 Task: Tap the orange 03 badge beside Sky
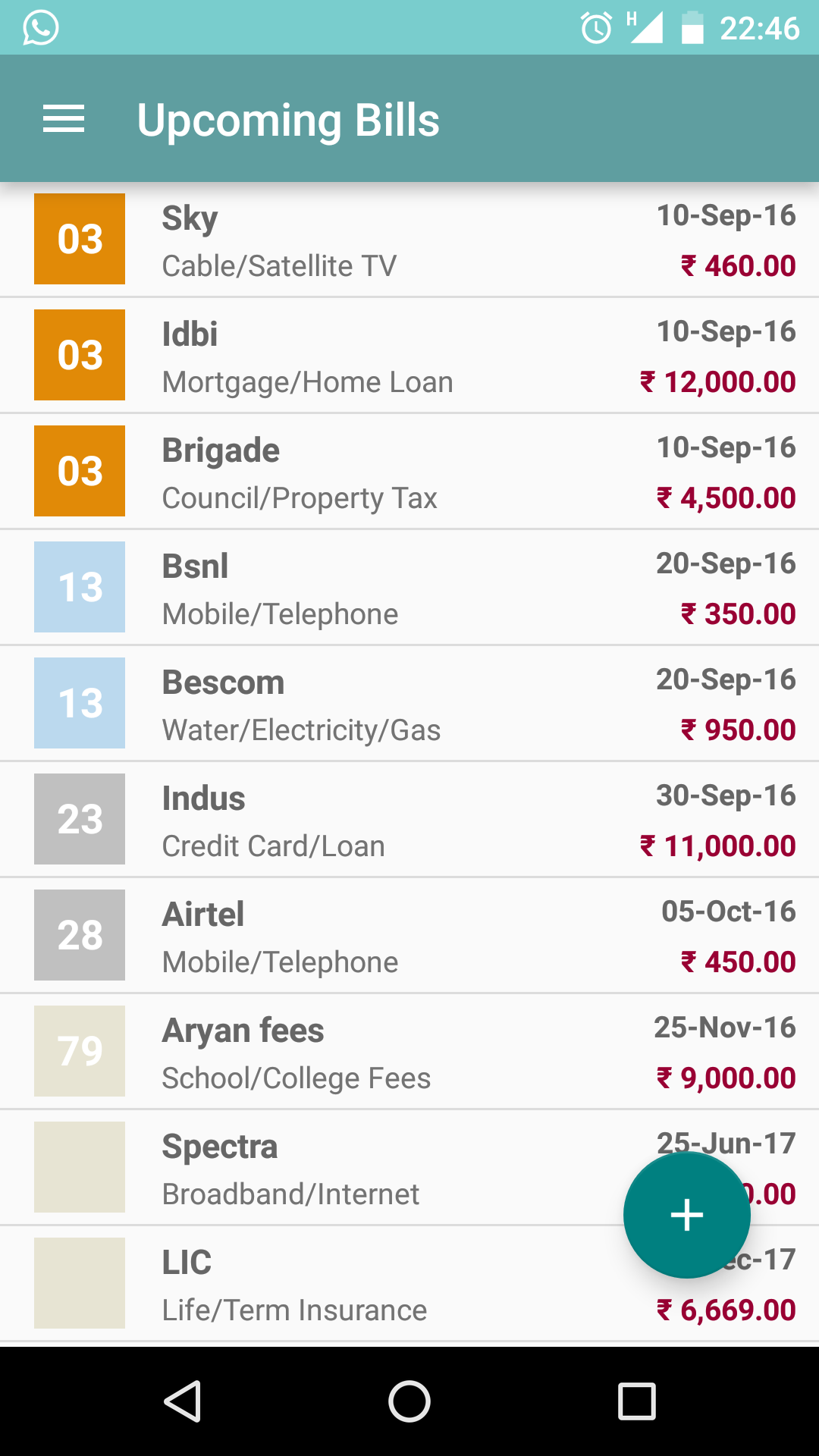[79, 238]
